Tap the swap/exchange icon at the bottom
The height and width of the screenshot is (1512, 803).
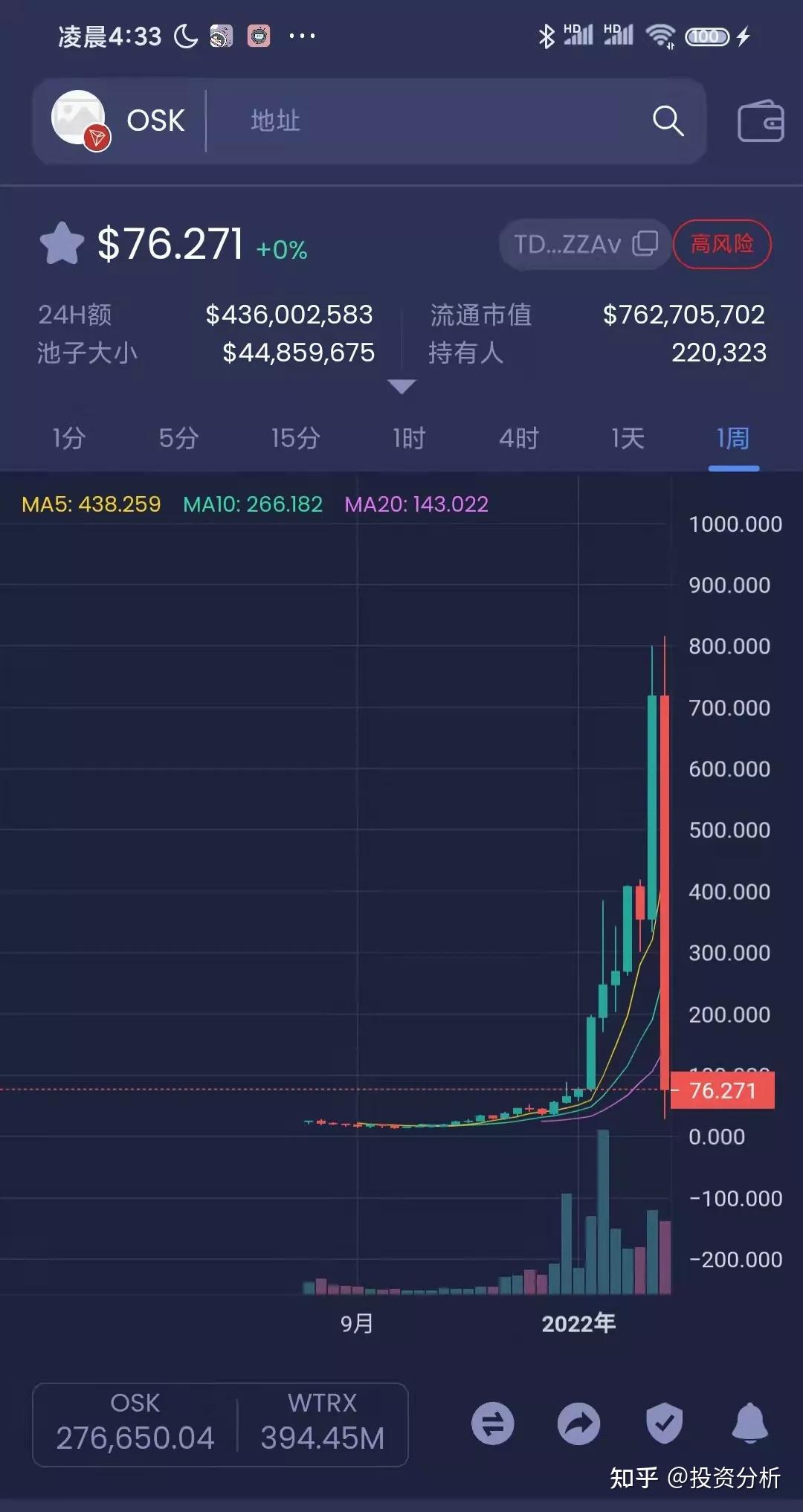[494, 1424]
